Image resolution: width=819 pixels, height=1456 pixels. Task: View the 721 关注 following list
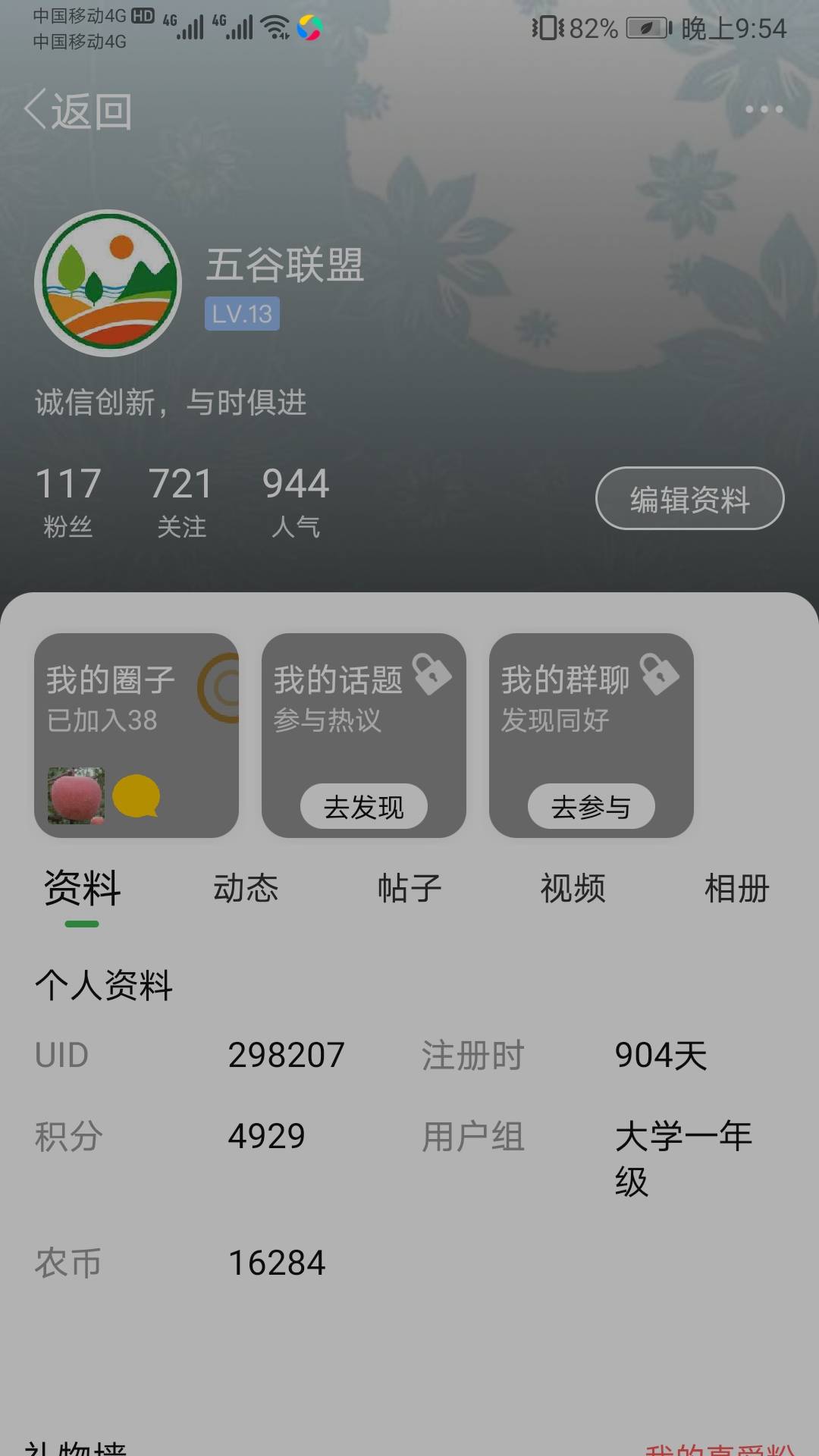pos(181,501)
